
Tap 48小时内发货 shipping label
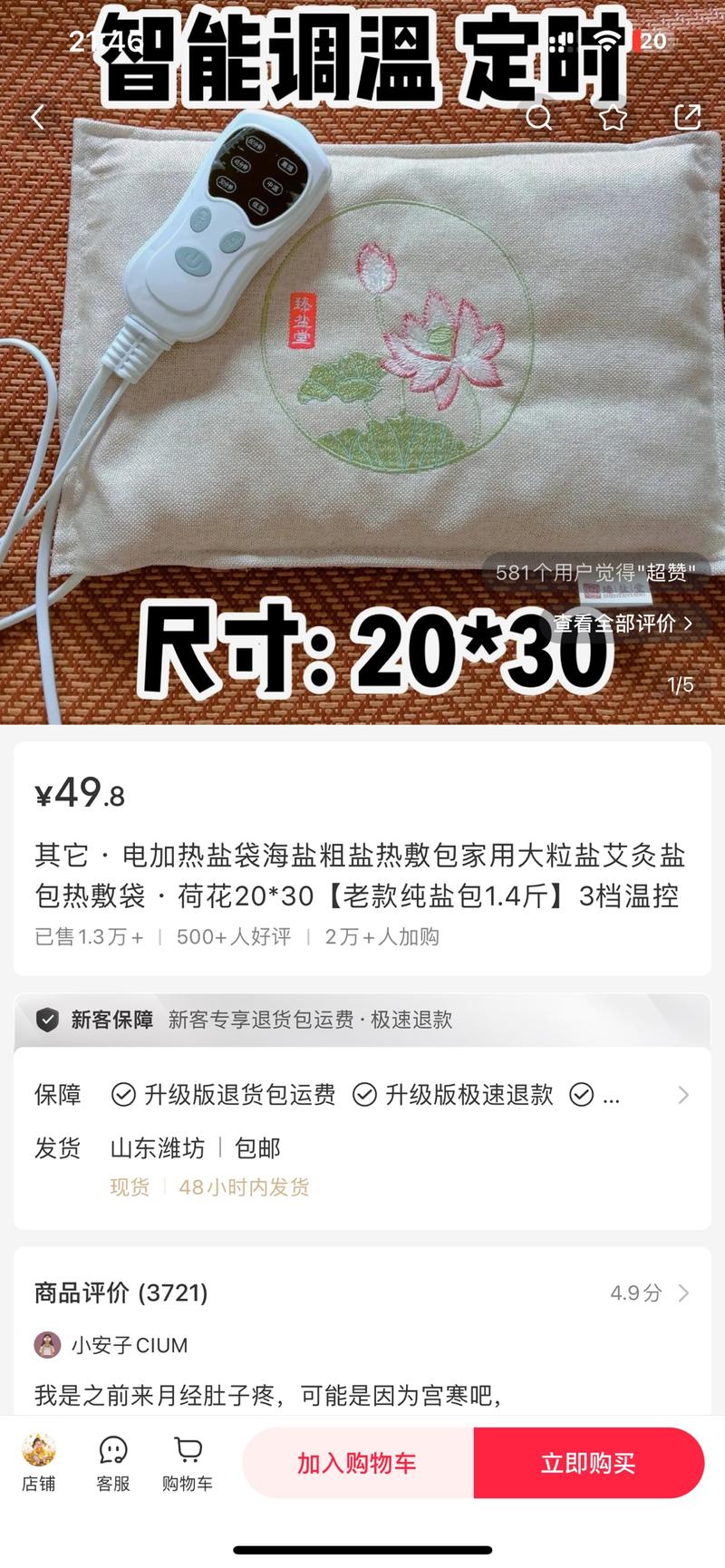click(243, 1188)
